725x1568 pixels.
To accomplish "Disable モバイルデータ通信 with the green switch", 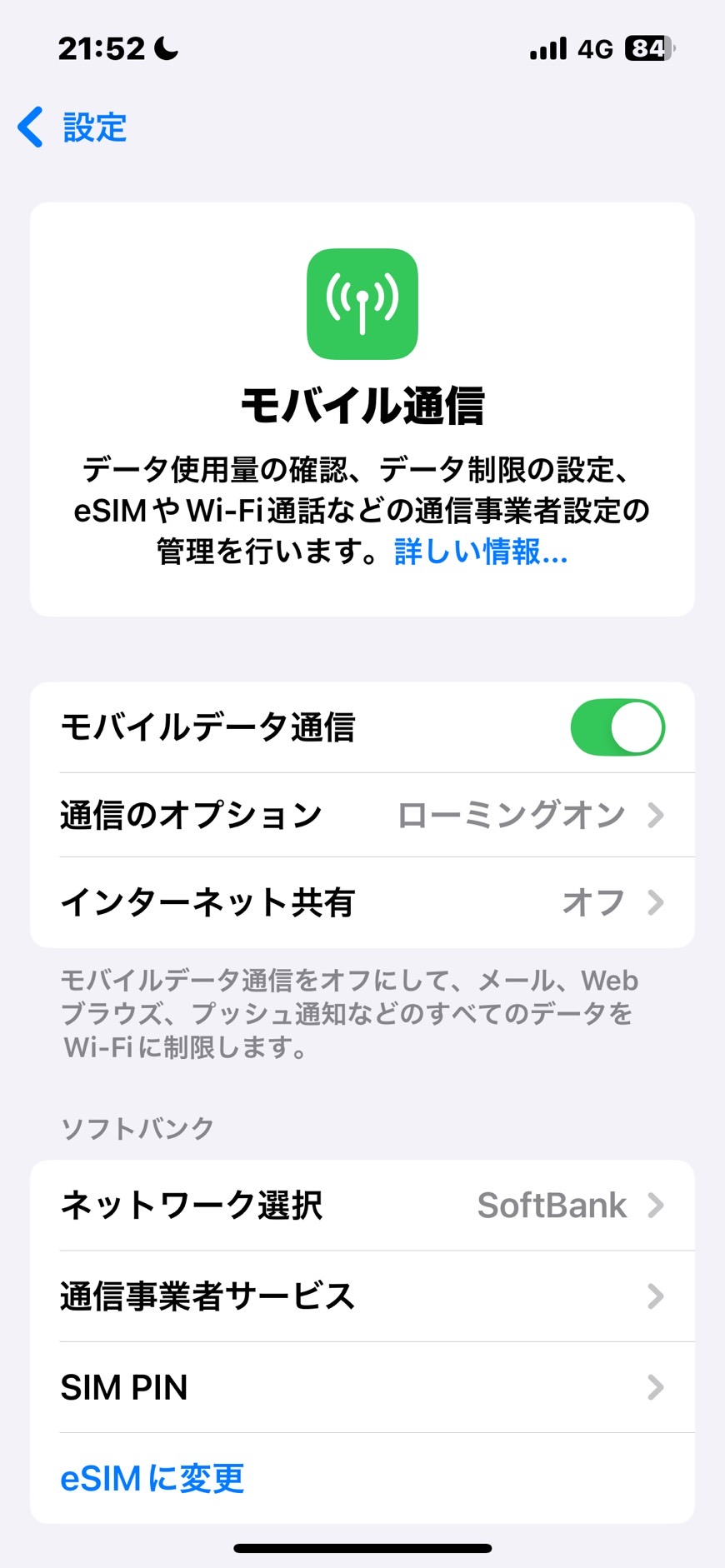I will click(618, 727).
